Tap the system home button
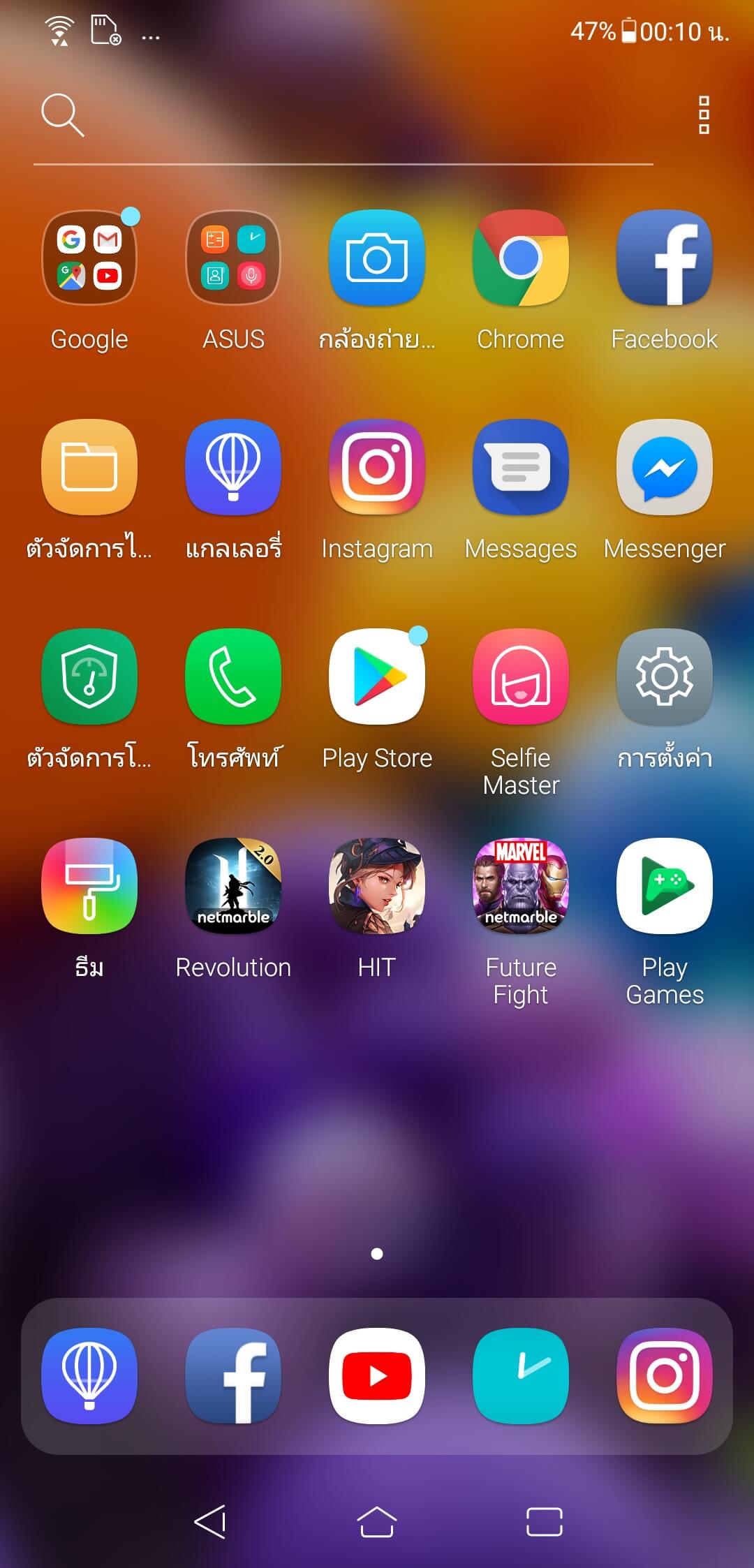This screenshot has height=1568, width=754. pos(377,1522)
